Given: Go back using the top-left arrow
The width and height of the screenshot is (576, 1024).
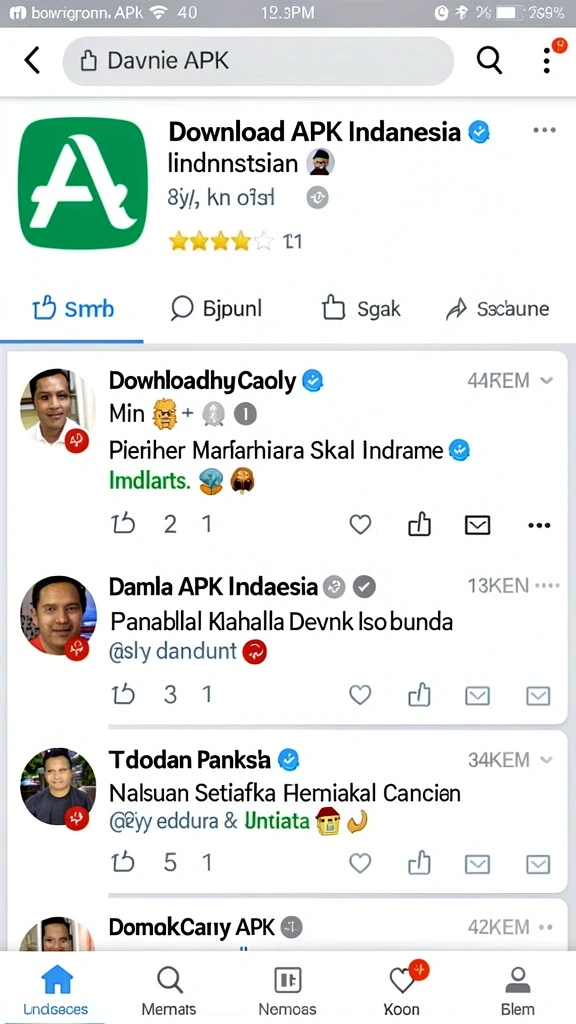Looking at the screenshot, I should pyautogui.click(x=32, y=61).
